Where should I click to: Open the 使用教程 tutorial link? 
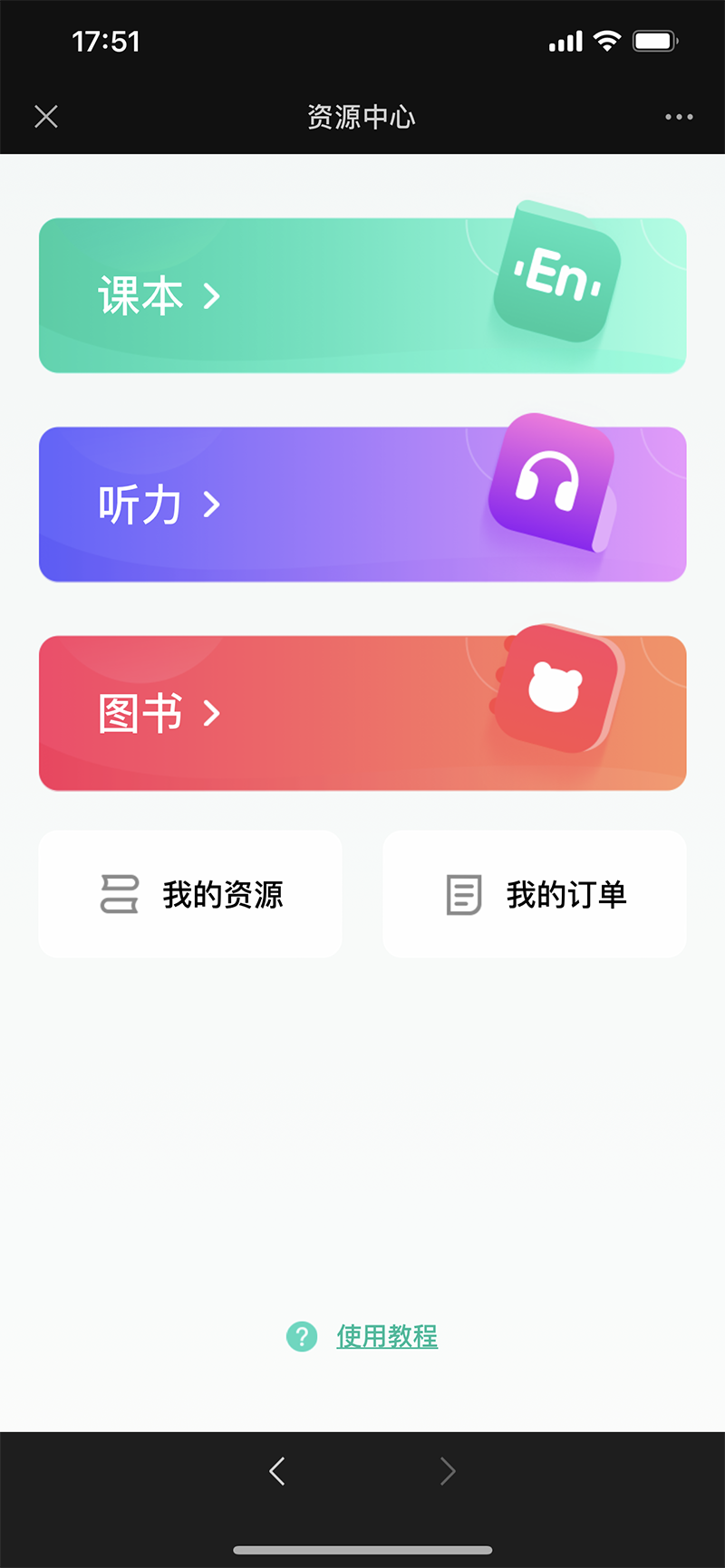(x=386, y=1336)
